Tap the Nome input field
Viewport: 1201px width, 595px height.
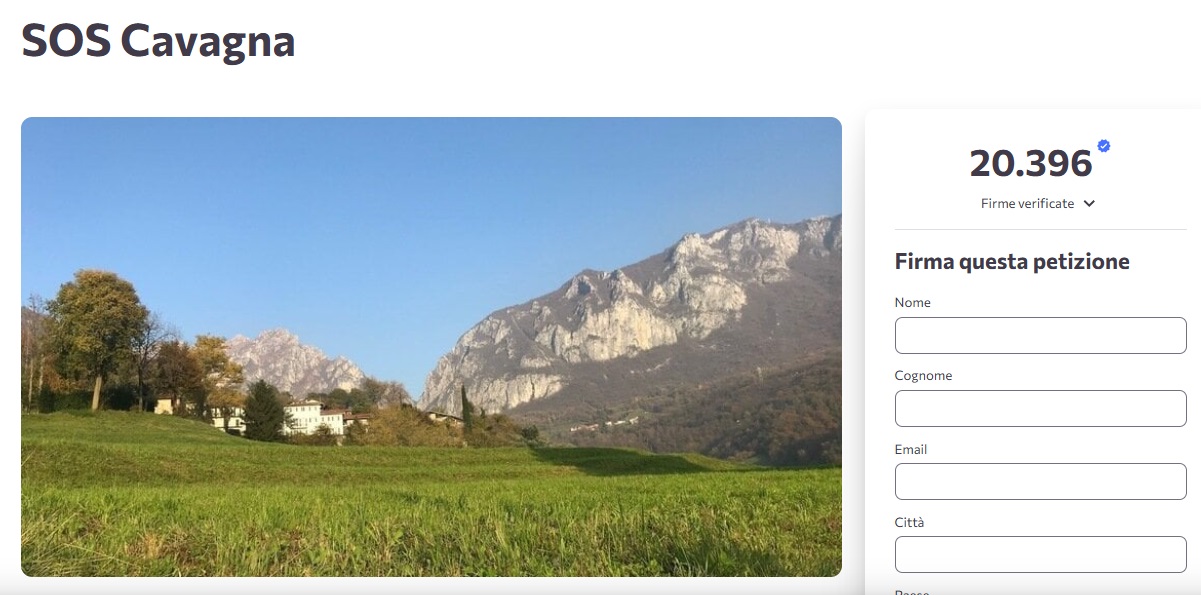click(x=1040, y=336)
